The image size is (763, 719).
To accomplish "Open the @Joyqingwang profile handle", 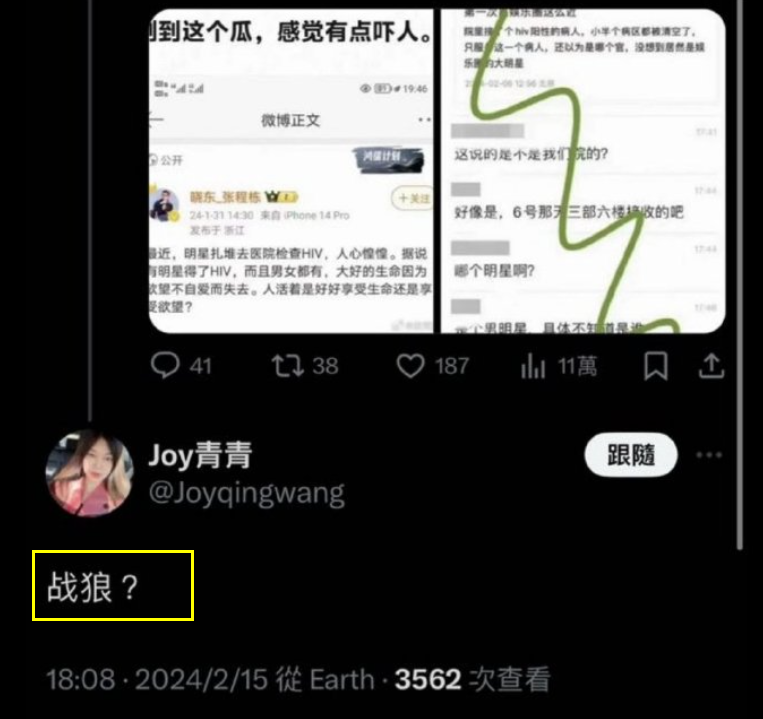I will click(246, 493).
